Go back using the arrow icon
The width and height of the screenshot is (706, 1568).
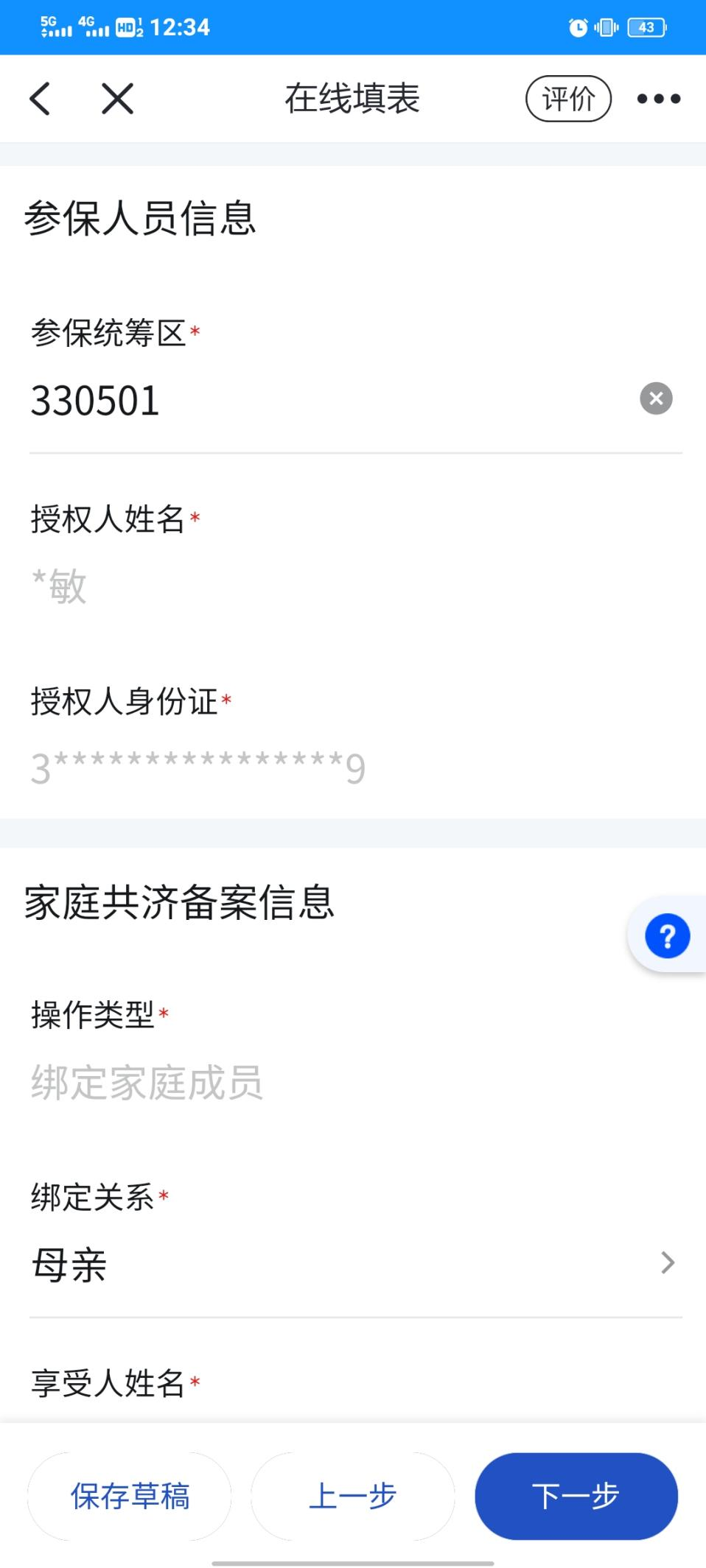coord(40,99)
